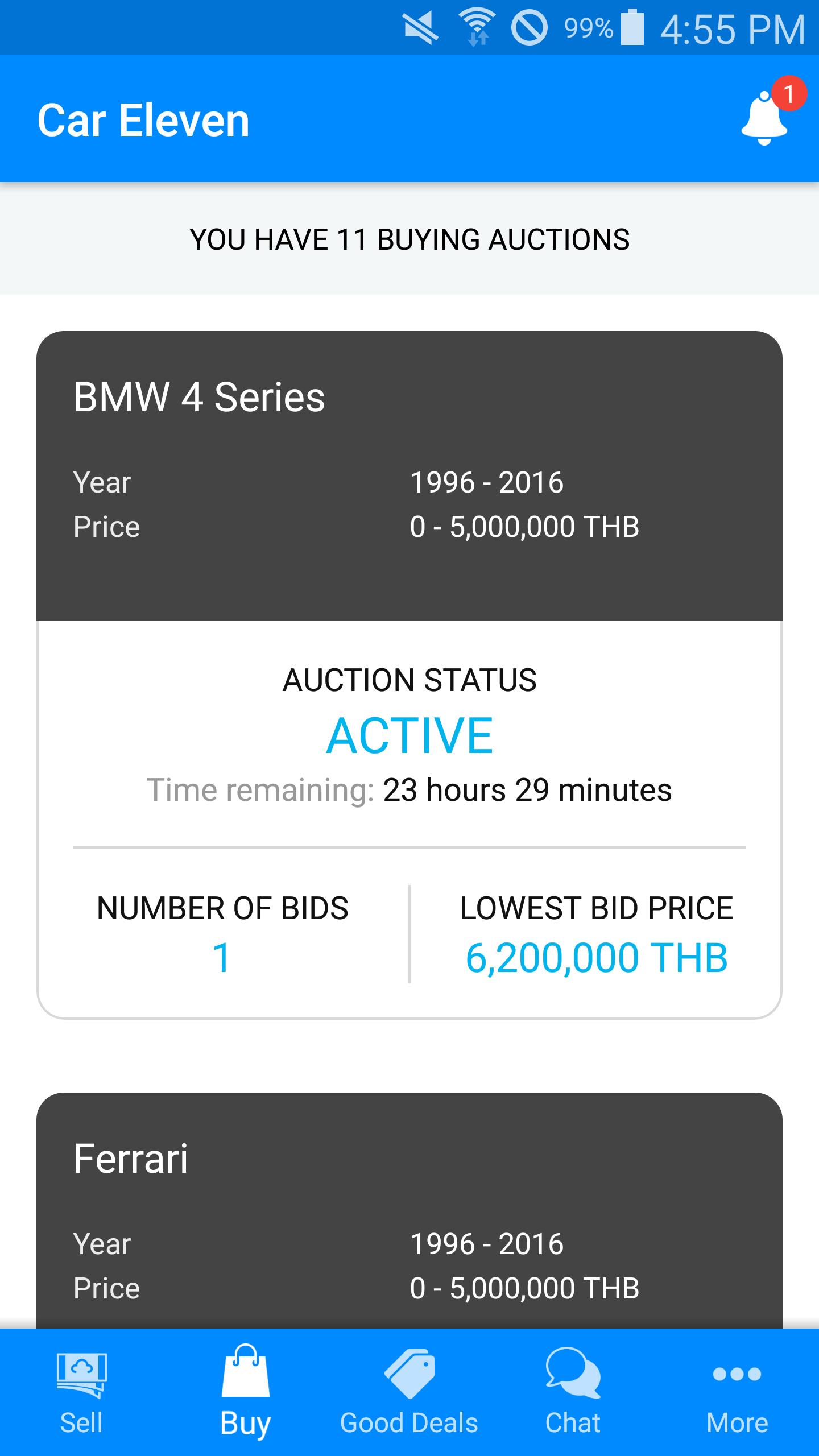Go to the Good Deals tab

pyautogui.click(x=409, y=1392)
